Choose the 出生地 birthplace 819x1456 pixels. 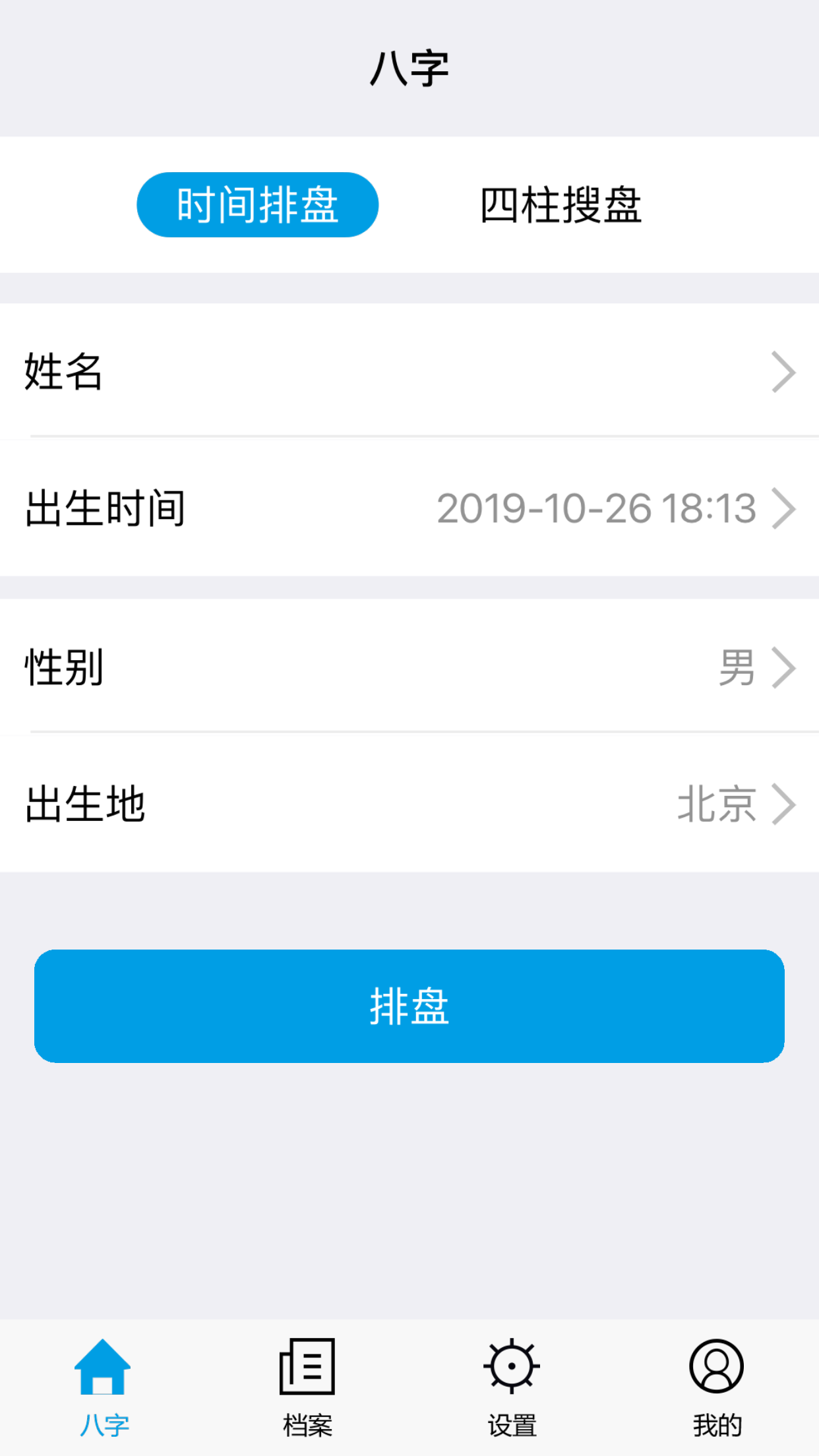click(x=409, y=804)
